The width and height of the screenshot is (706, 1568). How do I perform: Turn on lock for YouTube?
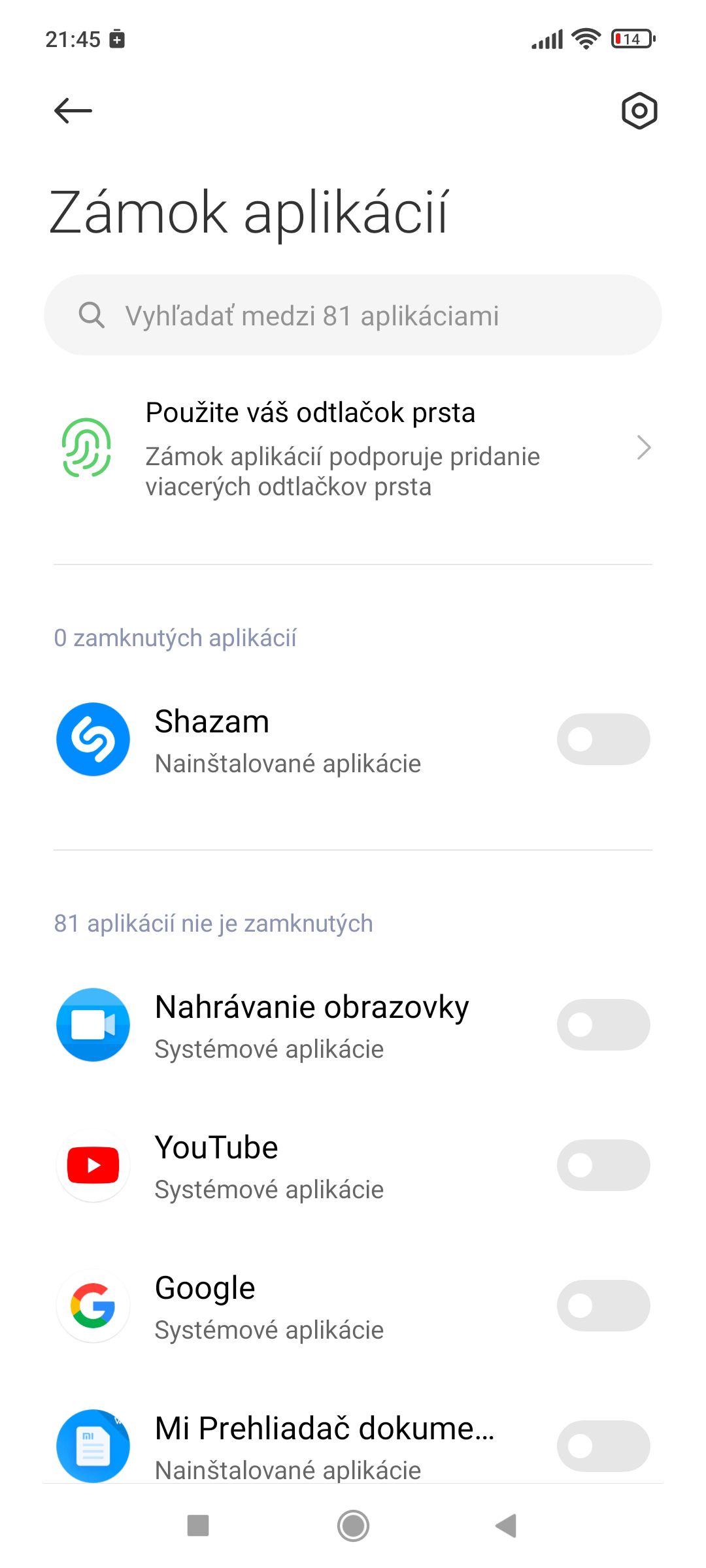click(x=603, y=1165)
